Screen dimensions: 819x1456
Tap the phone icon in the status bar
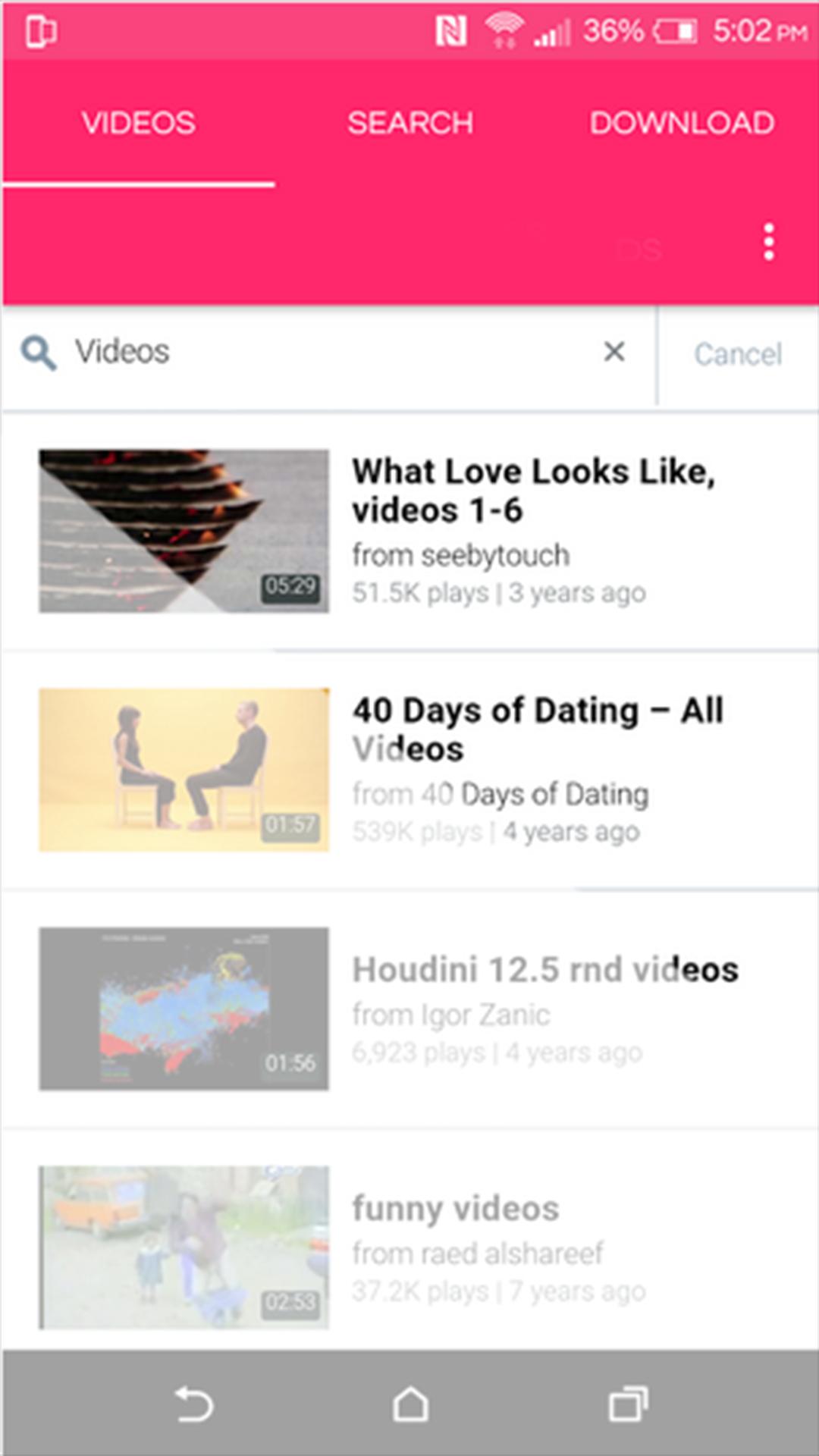tap(42, 32)
